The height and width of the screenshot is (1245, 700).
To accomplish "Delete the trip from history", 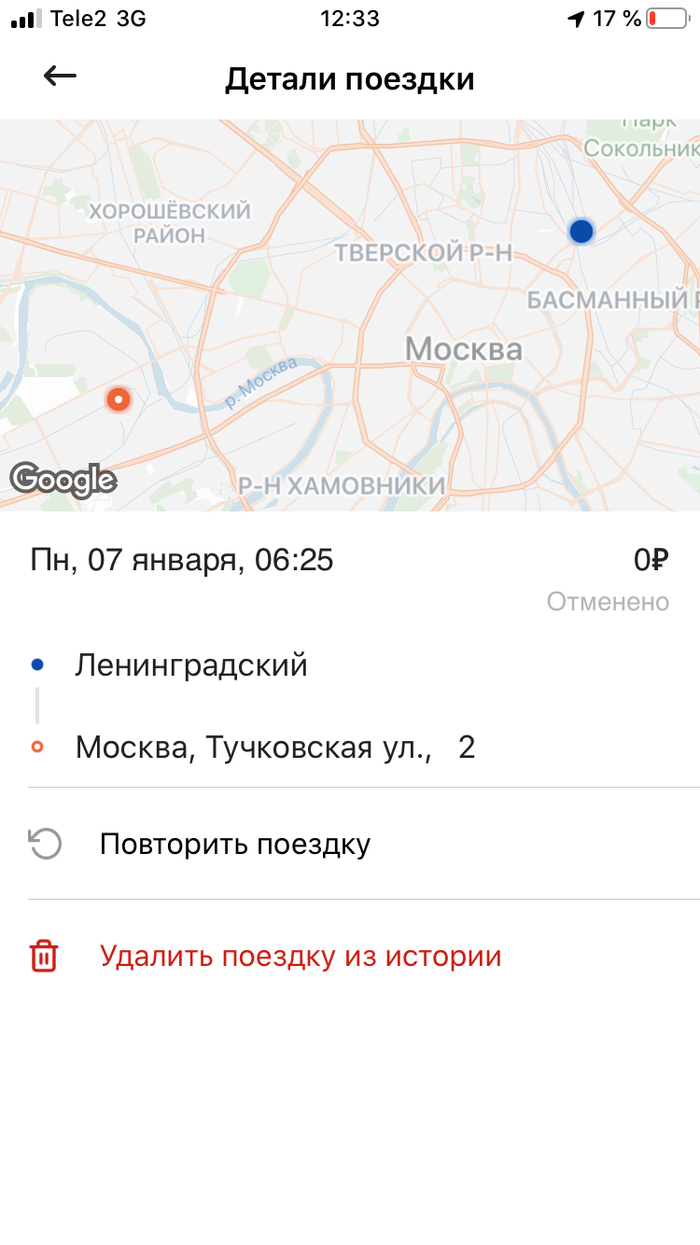I will [300, 957].
